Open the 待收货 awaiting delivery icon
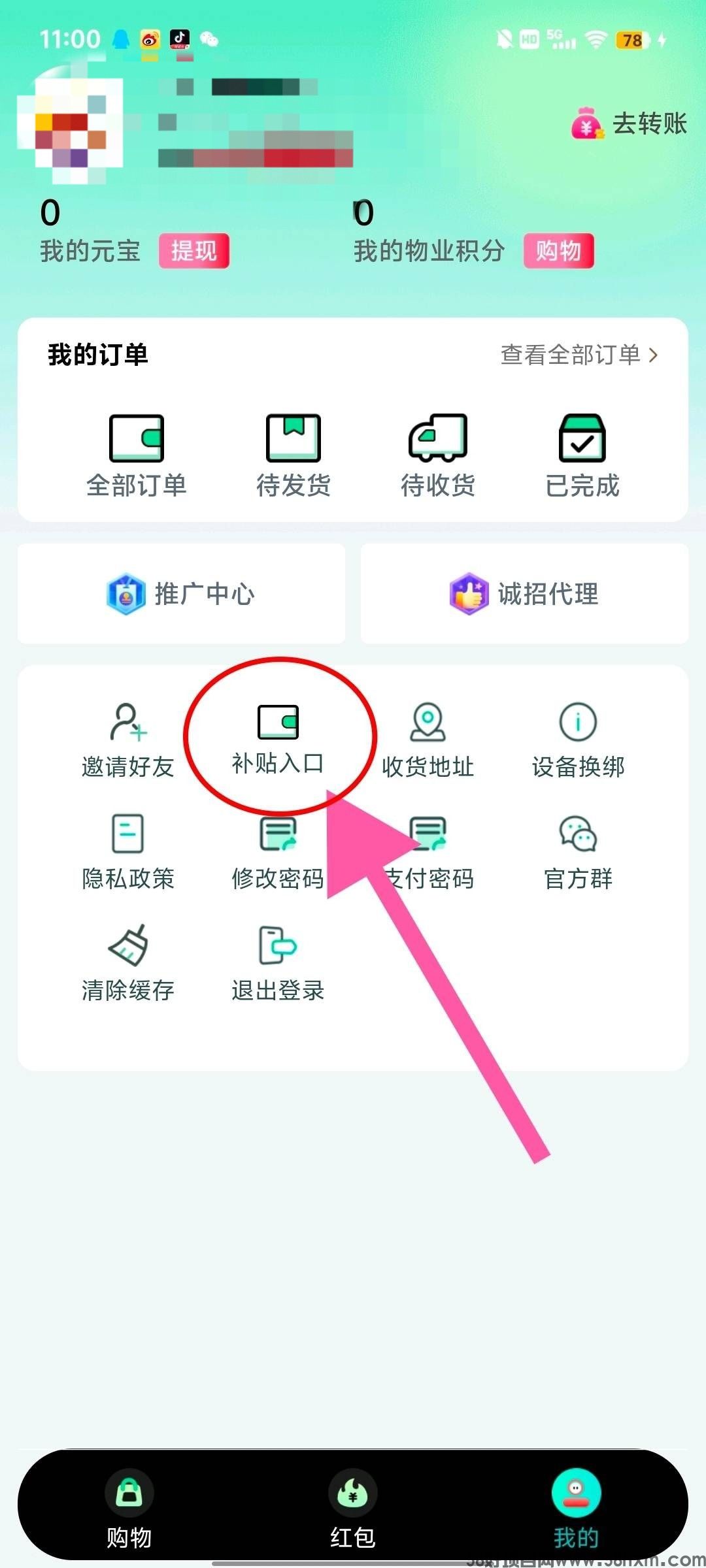 [x=438, y=451]
